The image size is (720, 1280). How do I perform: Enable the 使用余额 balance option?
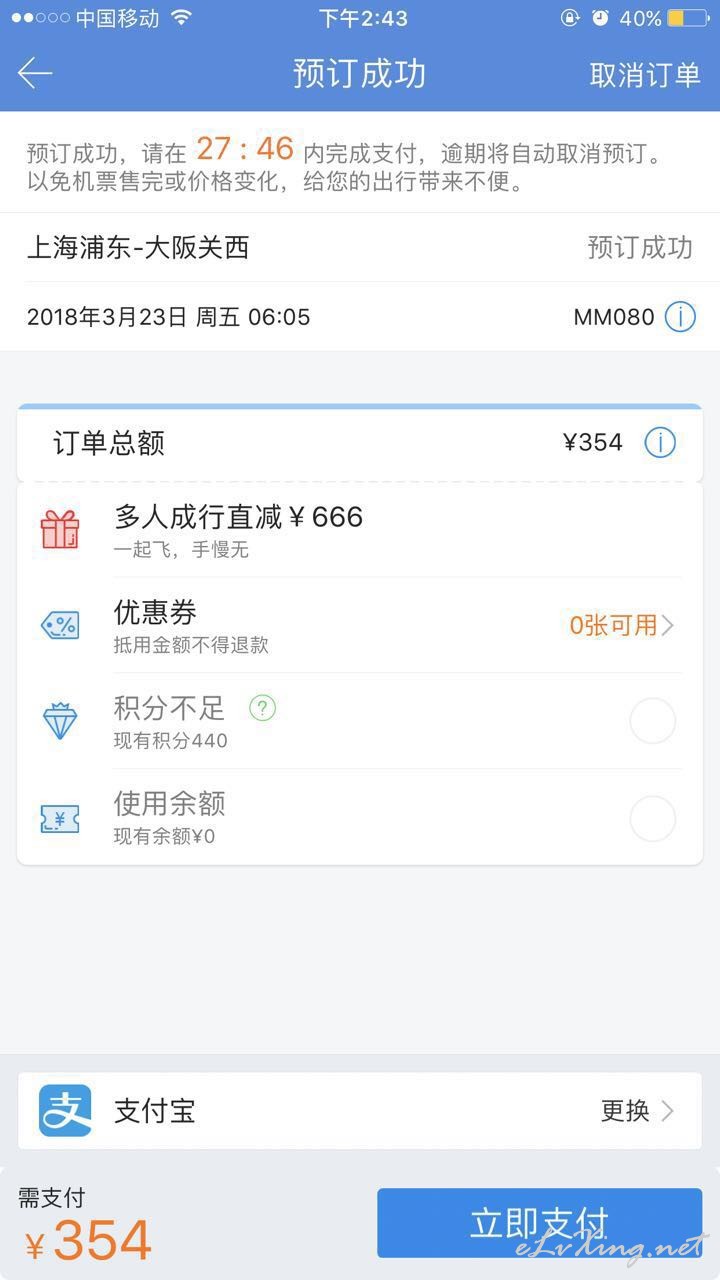pyautogui.click(x=653, y=818)
